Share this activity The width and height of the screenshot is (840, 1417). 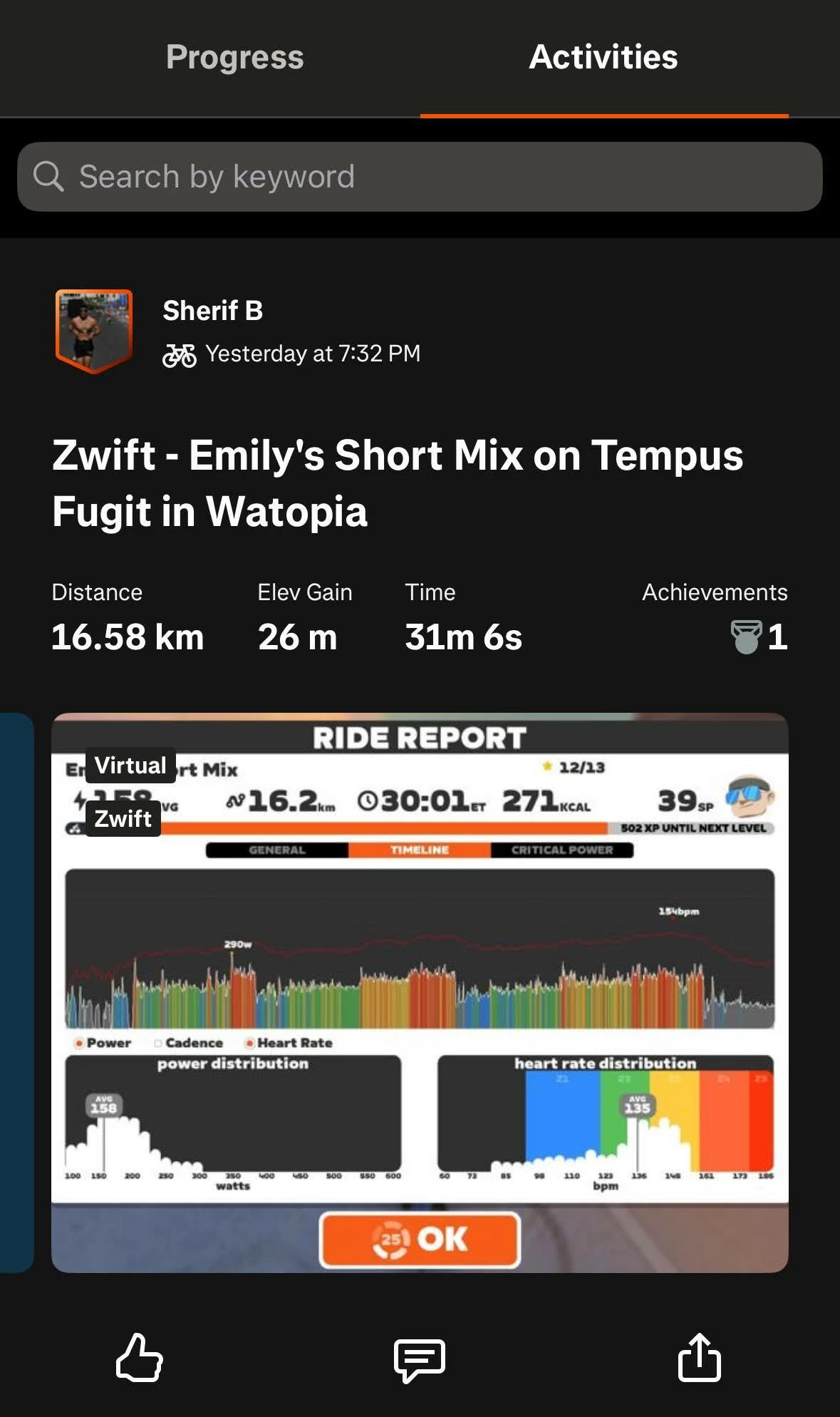(699, 1357)
